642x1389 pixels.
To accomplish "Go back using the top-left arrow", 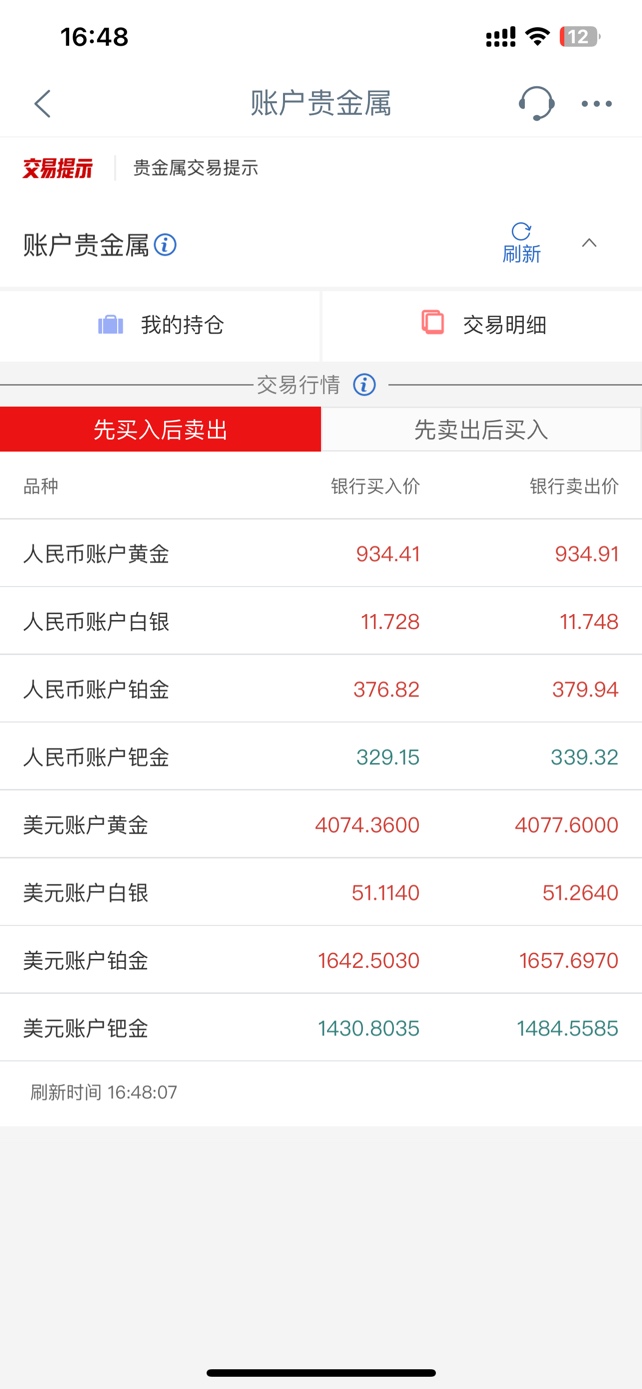I will [x=42, y=104].
